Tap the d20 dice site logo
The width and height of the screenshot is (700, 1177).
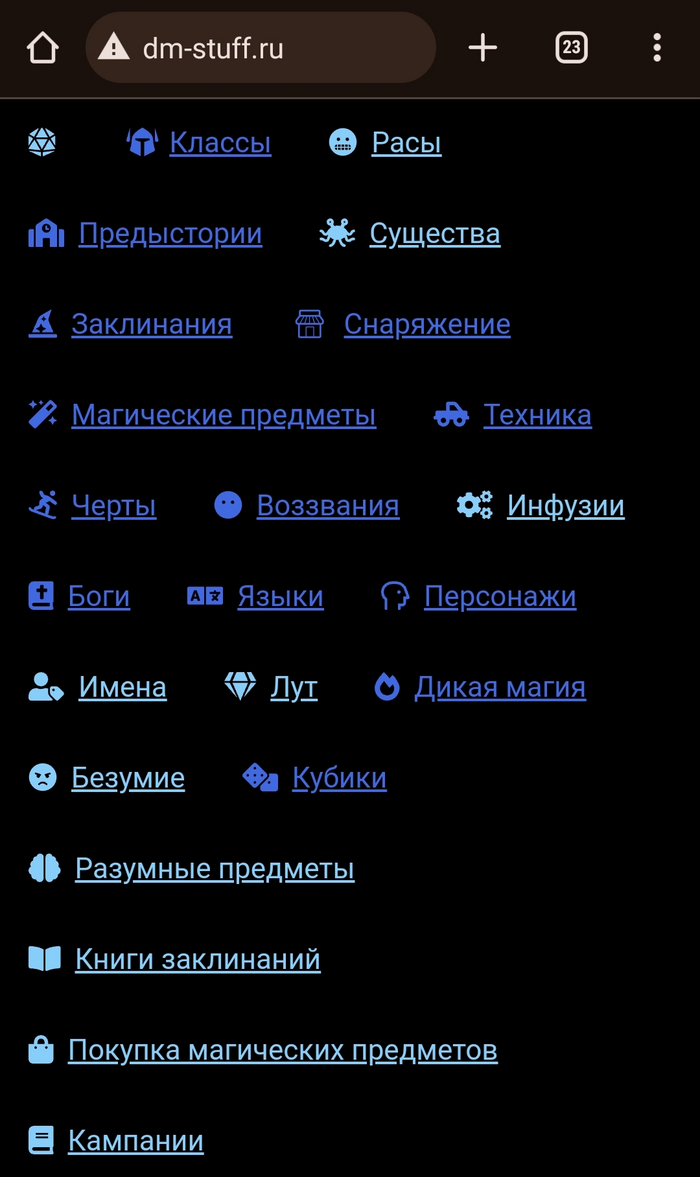(x=42, y=143)
